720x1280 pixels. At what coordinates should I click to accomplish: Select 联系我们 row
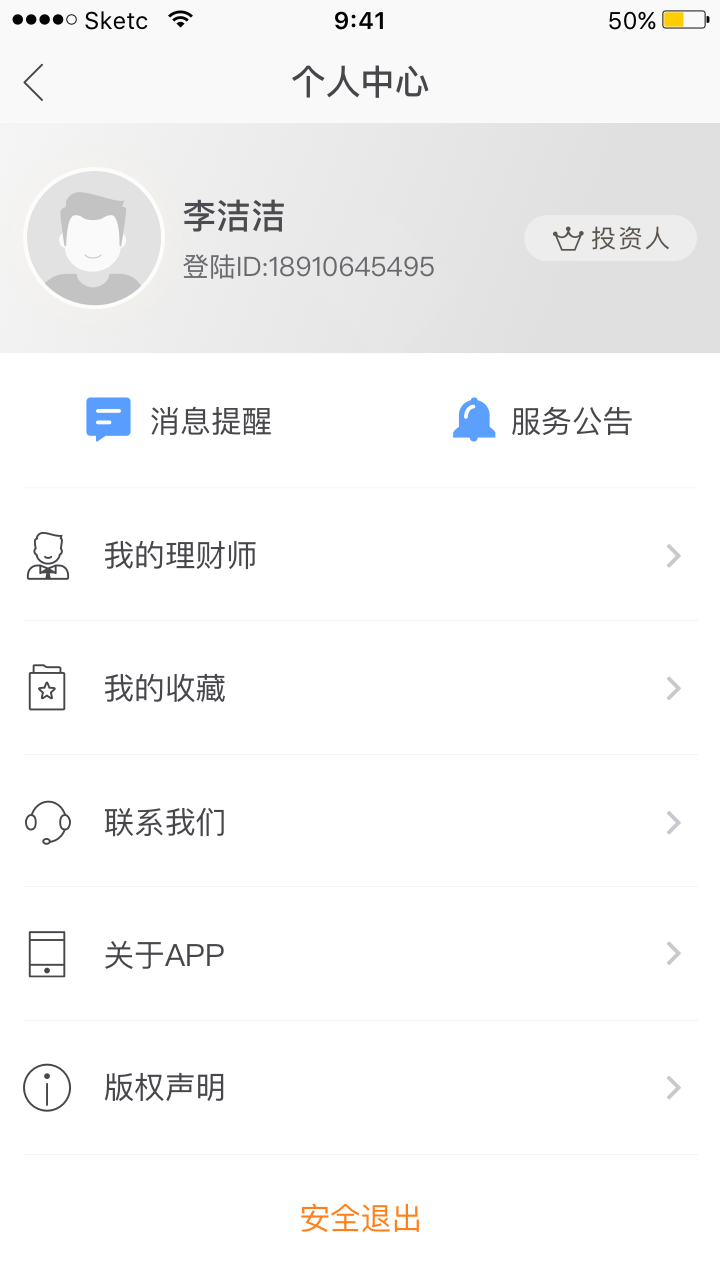pos(360,822)
